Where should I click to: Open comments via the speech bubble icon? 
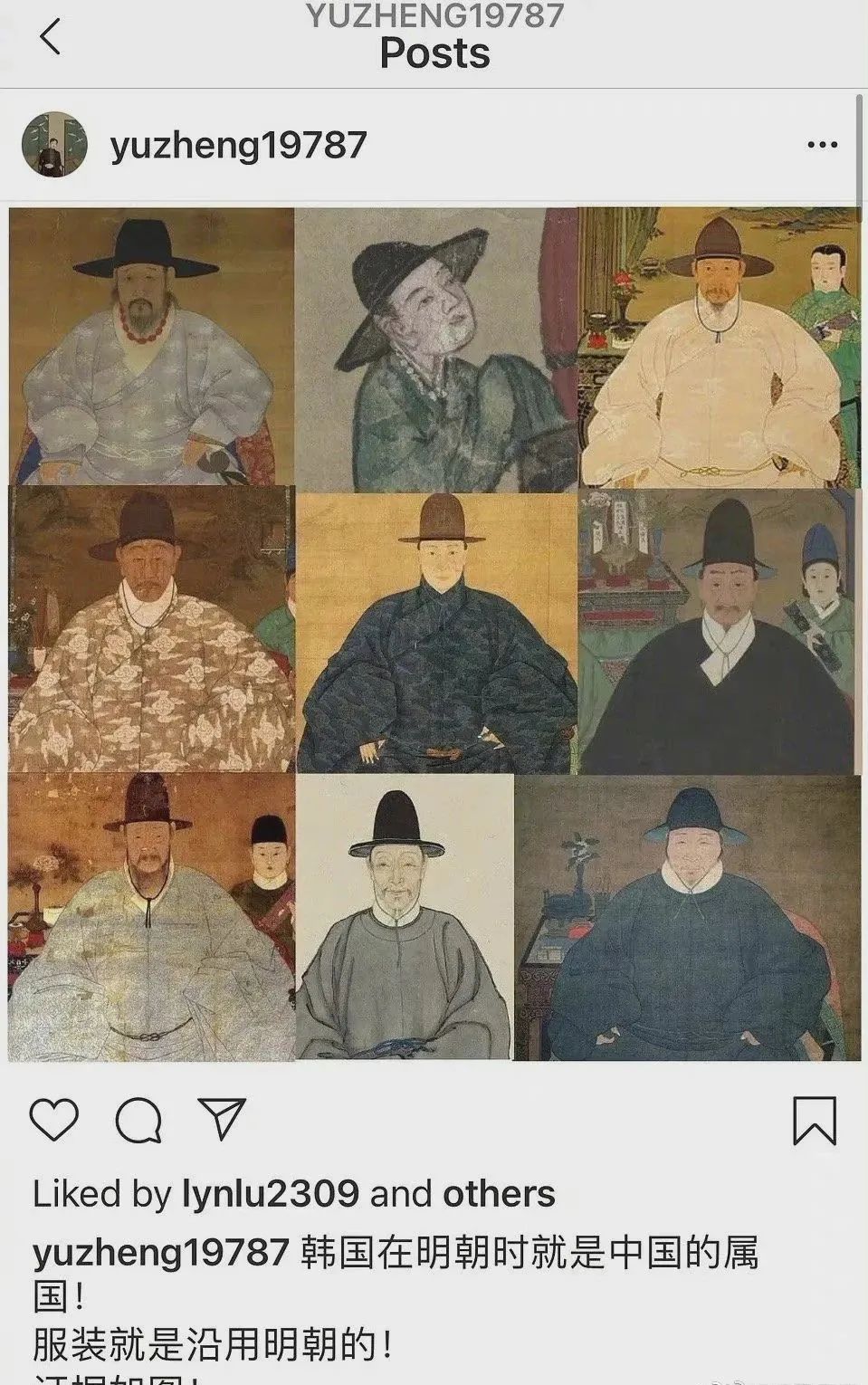click(138, 1120)
